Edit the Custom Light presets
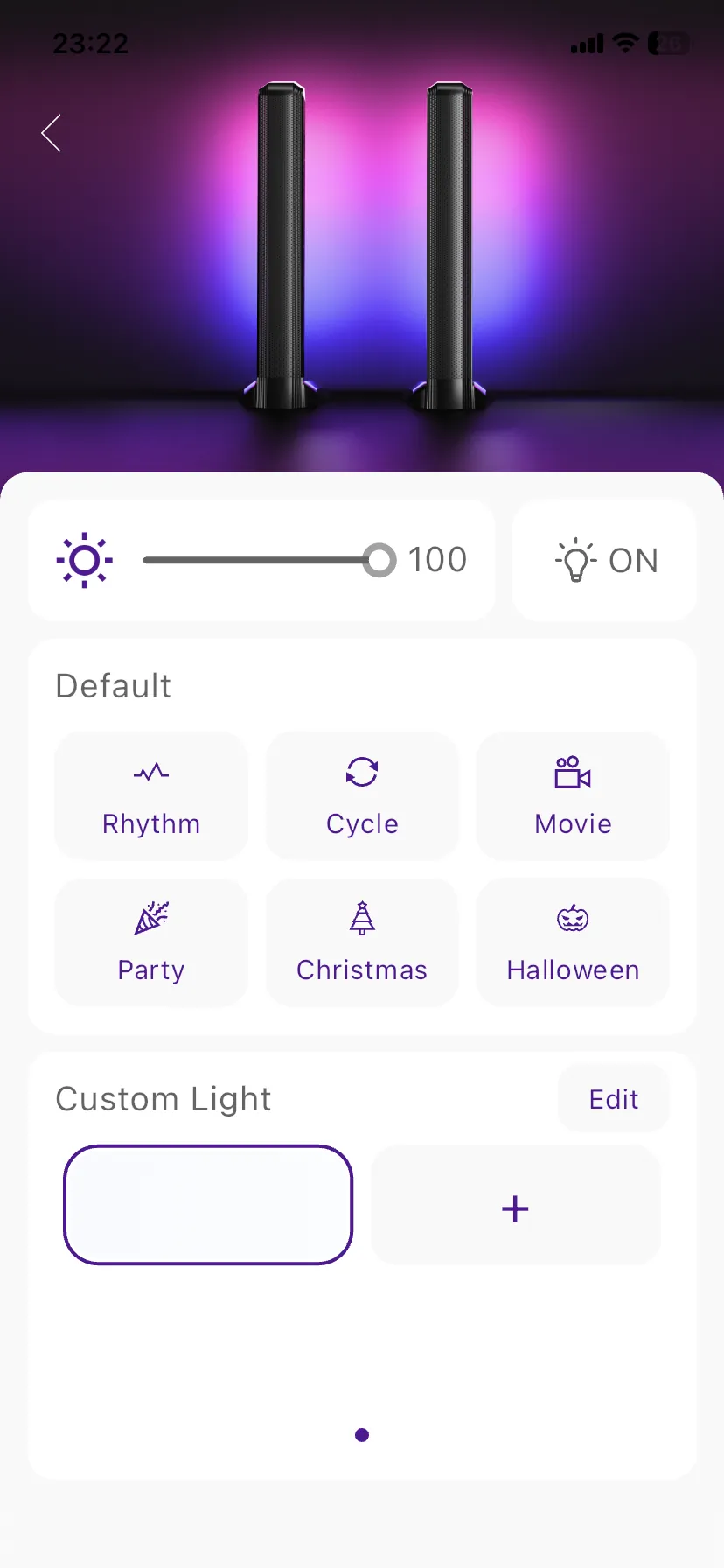The width and height of the screenshot is (724, 1568). 613,1099
